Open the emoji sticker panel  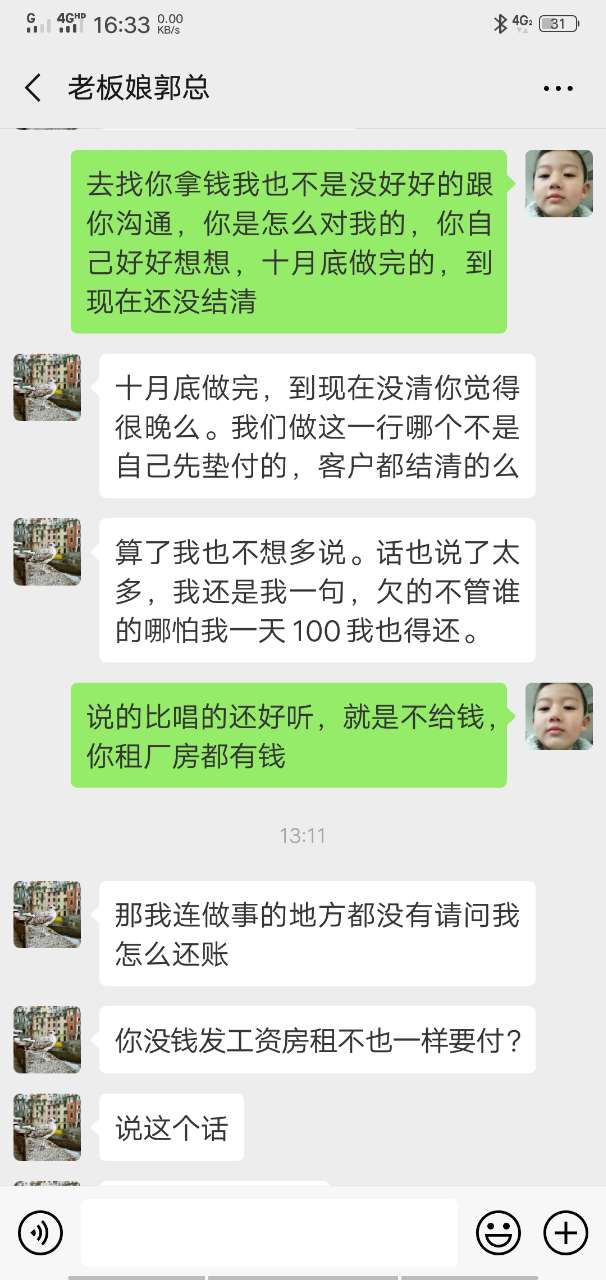pos(496,1232)
